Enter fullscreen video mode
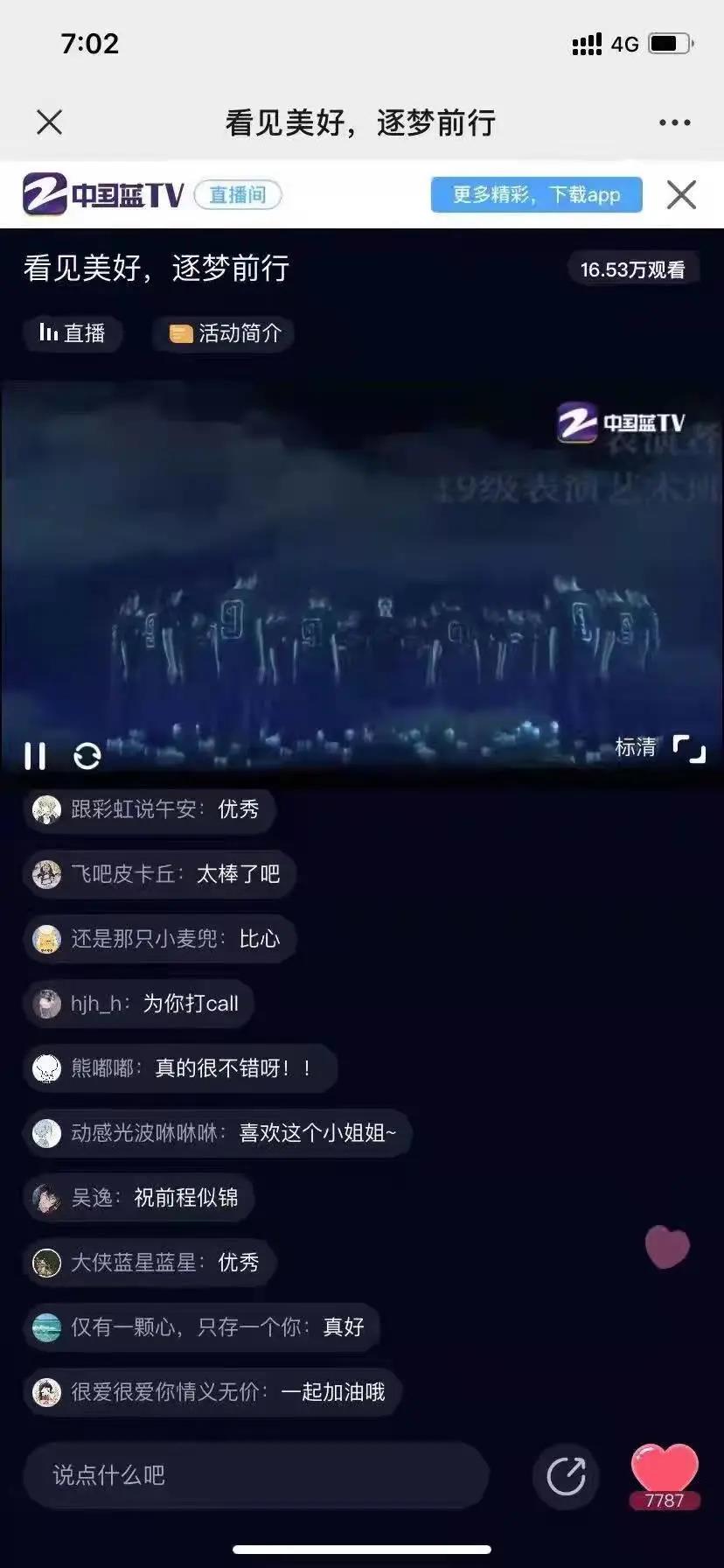Screen dimensions: 724x1568 [x=689, y=749]
